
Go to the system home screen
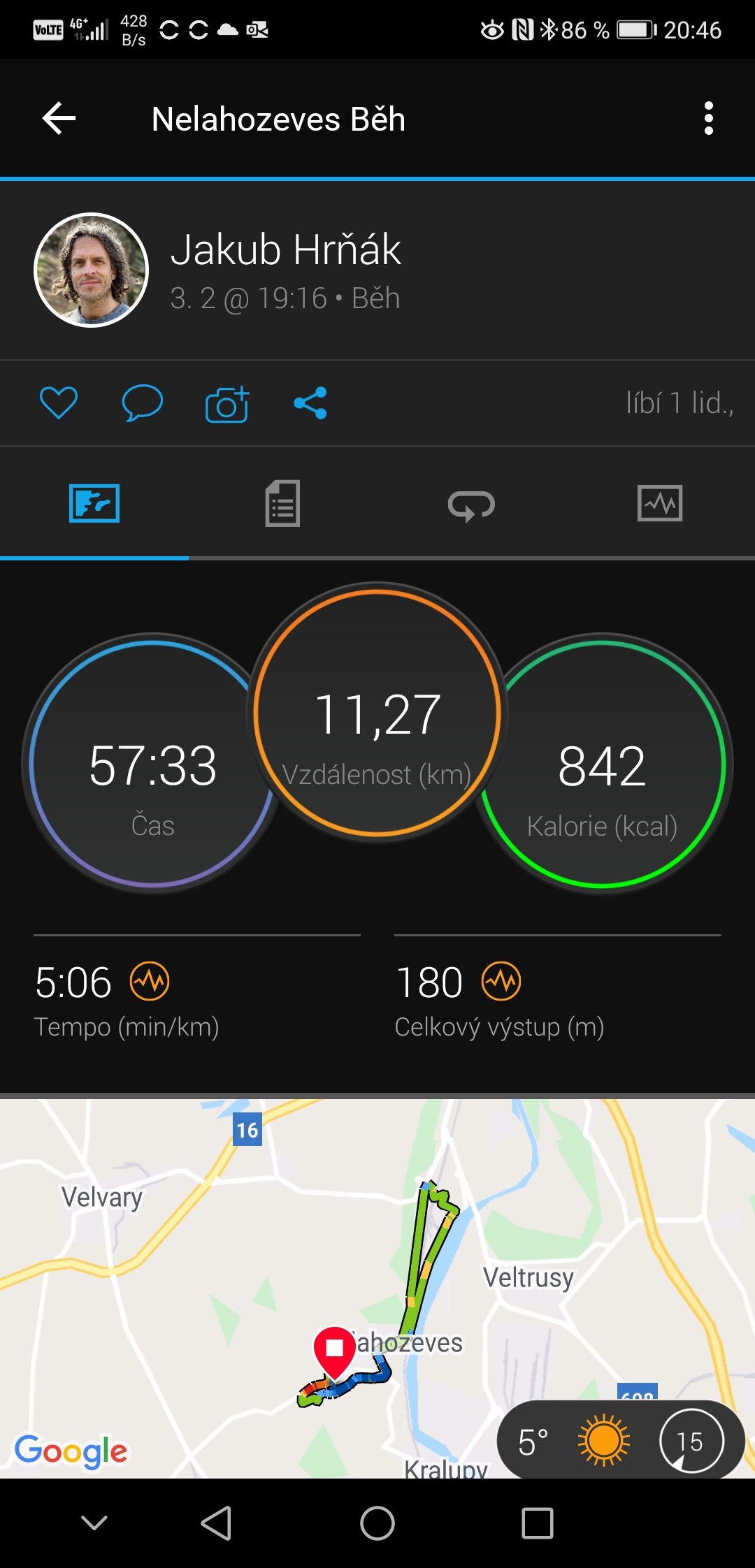(377, 1523)
